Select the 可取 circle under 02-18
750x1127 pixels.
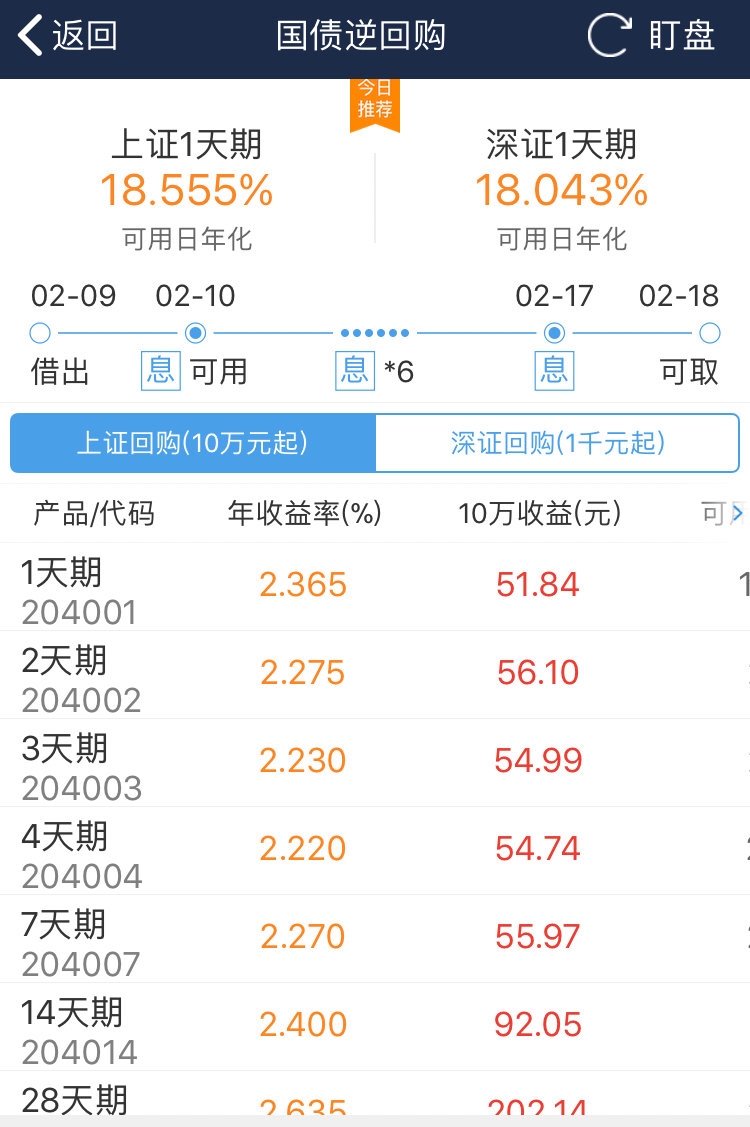(x=710, y=333)
